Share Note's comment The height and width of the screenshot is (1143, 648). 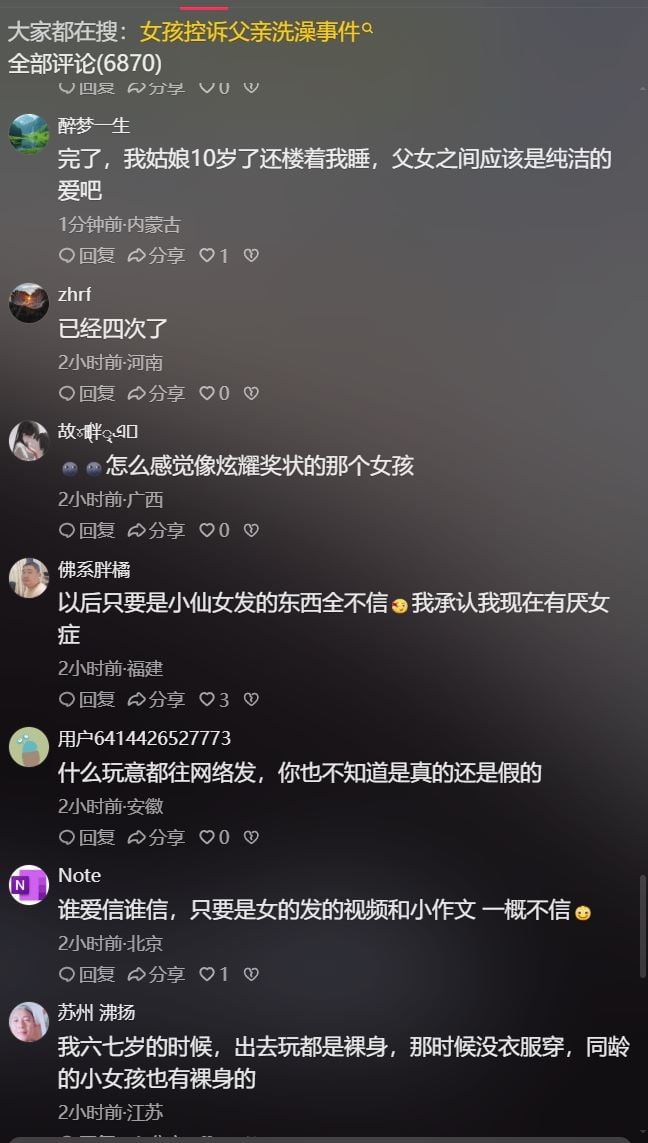tap(156, 974)
